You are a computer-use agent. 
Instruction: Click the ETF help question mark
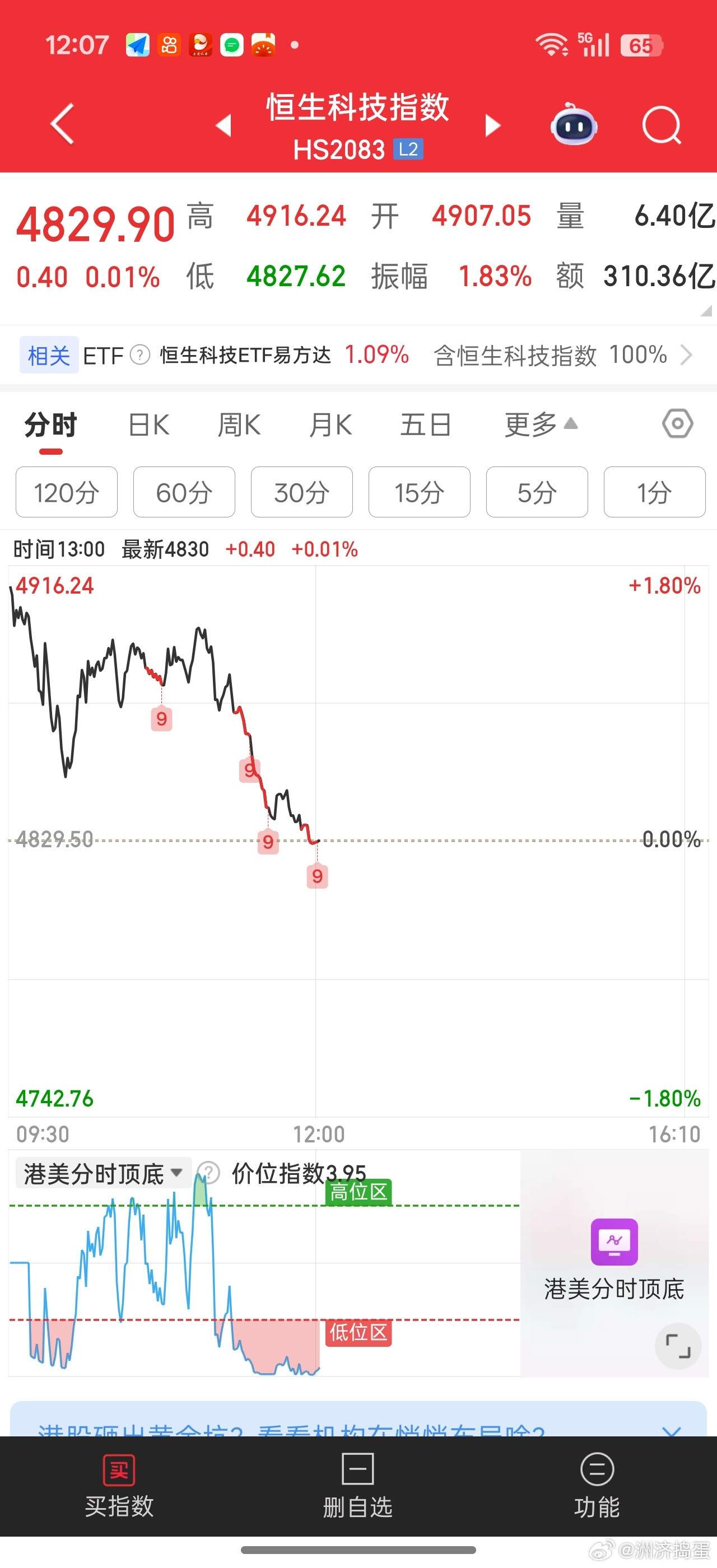(x=141, y=355)
